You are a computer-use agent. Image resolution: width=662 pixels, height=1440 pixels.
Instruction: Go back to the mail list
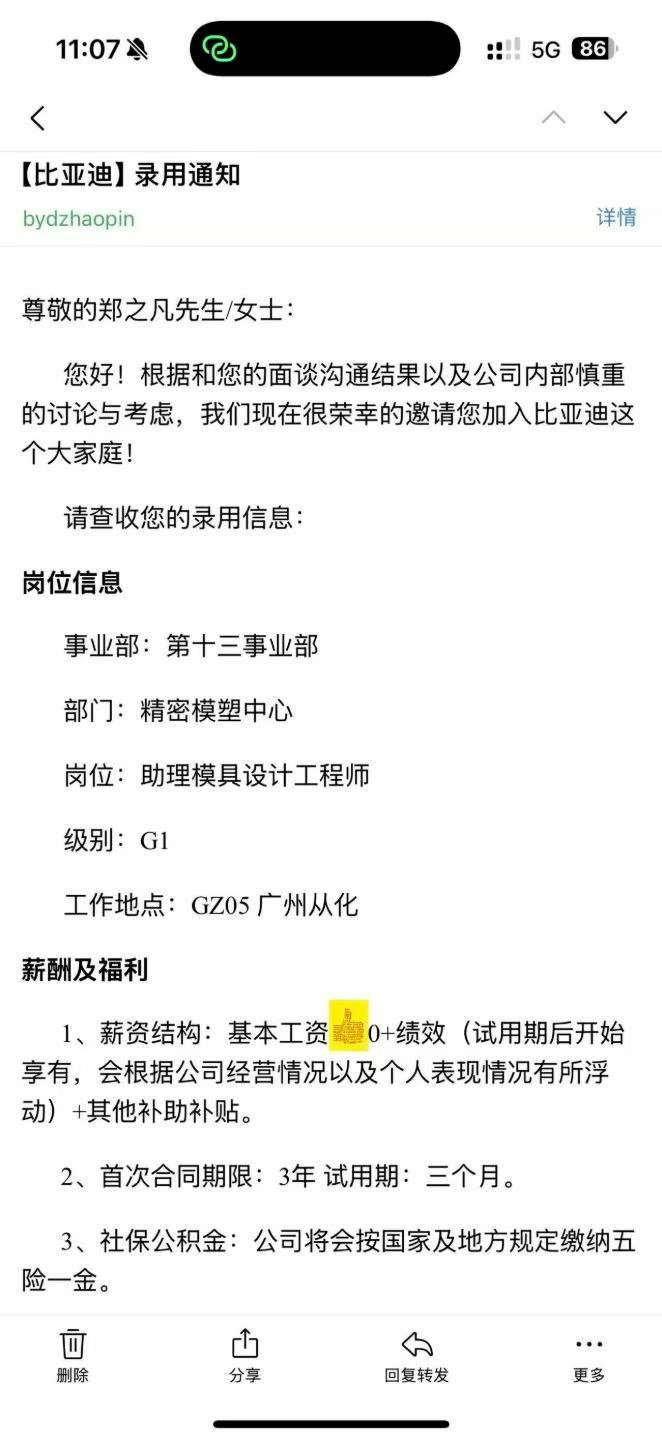(x=38, y=118)
